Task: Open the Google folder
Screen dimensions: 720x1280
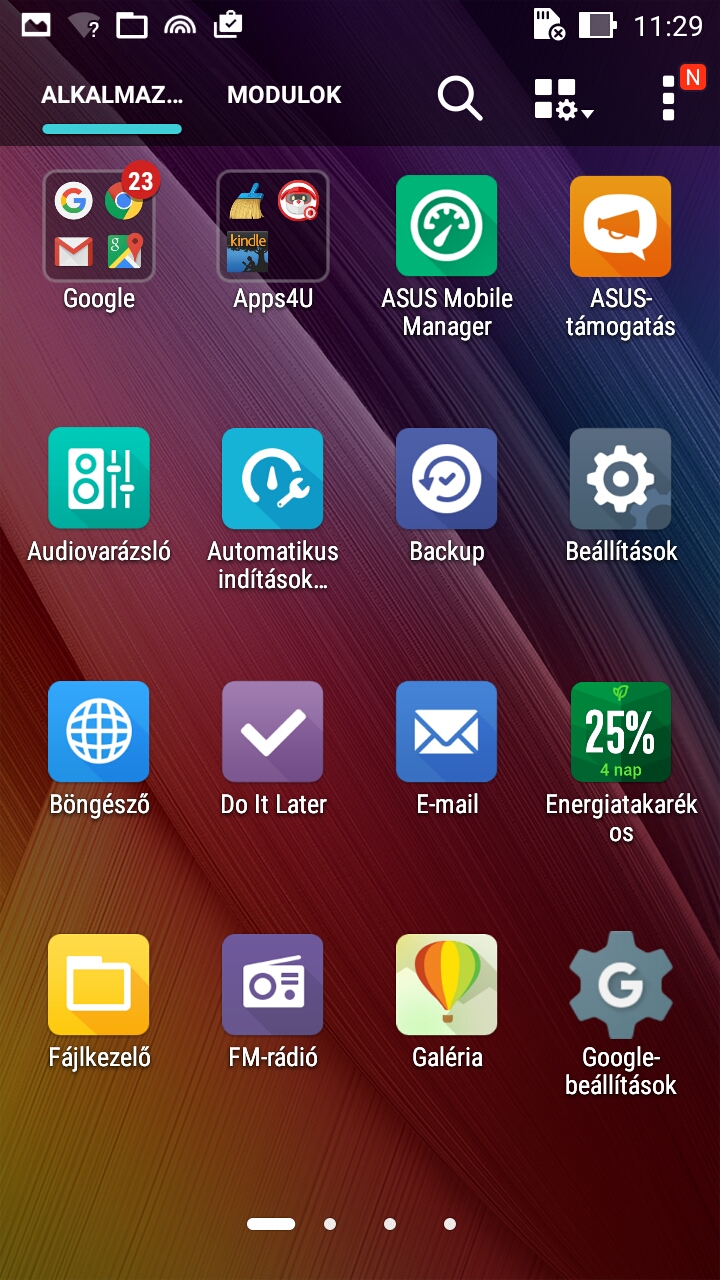Action: 99,226
